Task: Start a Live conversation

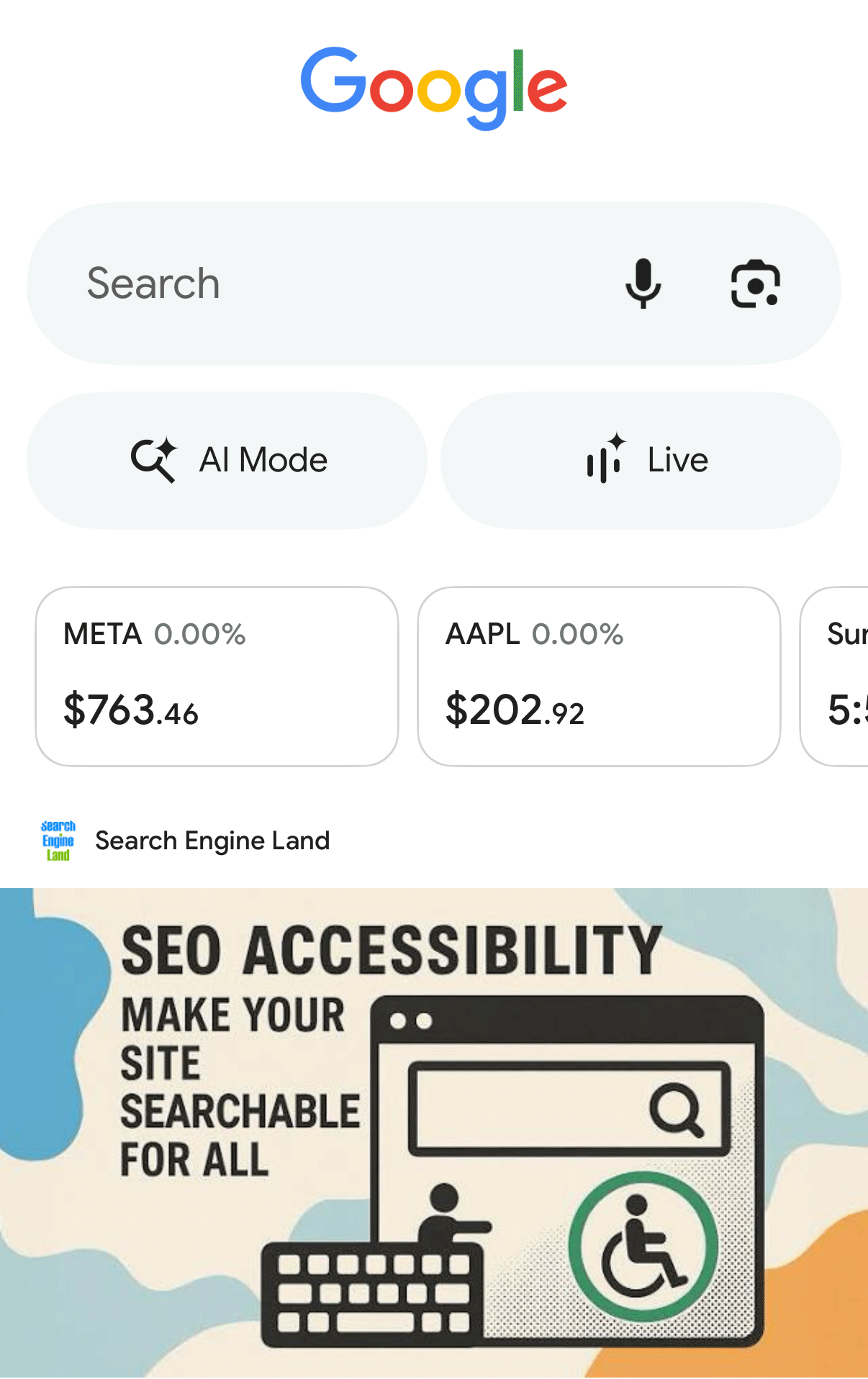Action: 641,459
